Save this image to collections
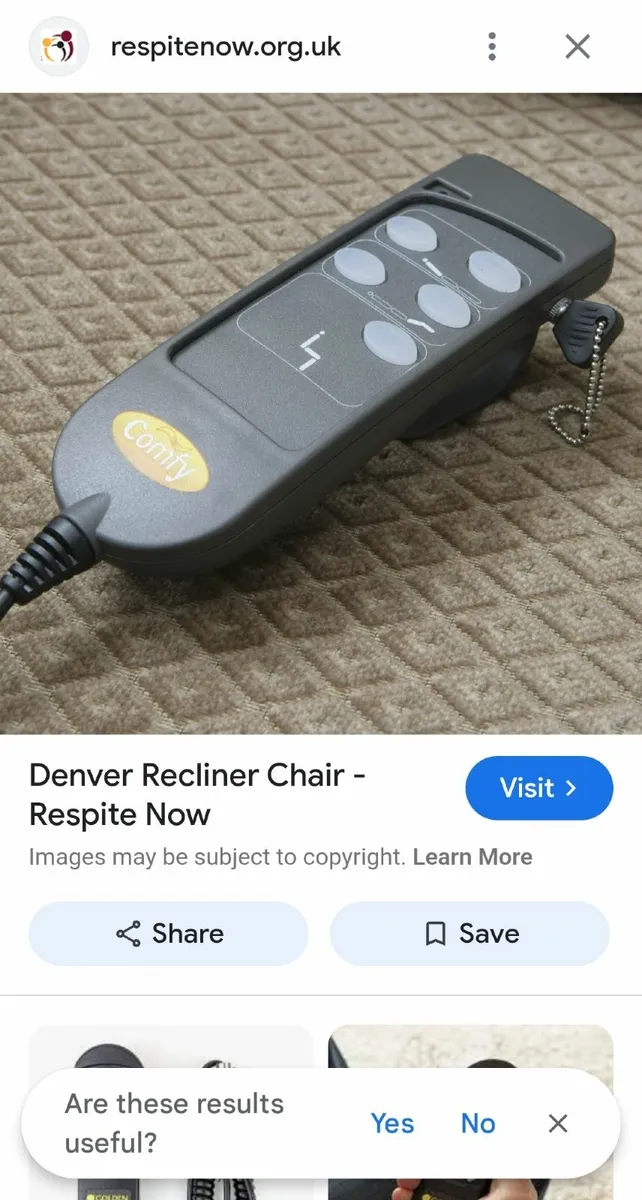This screenshot has height=1200, width=642. [x=470, y=934]
